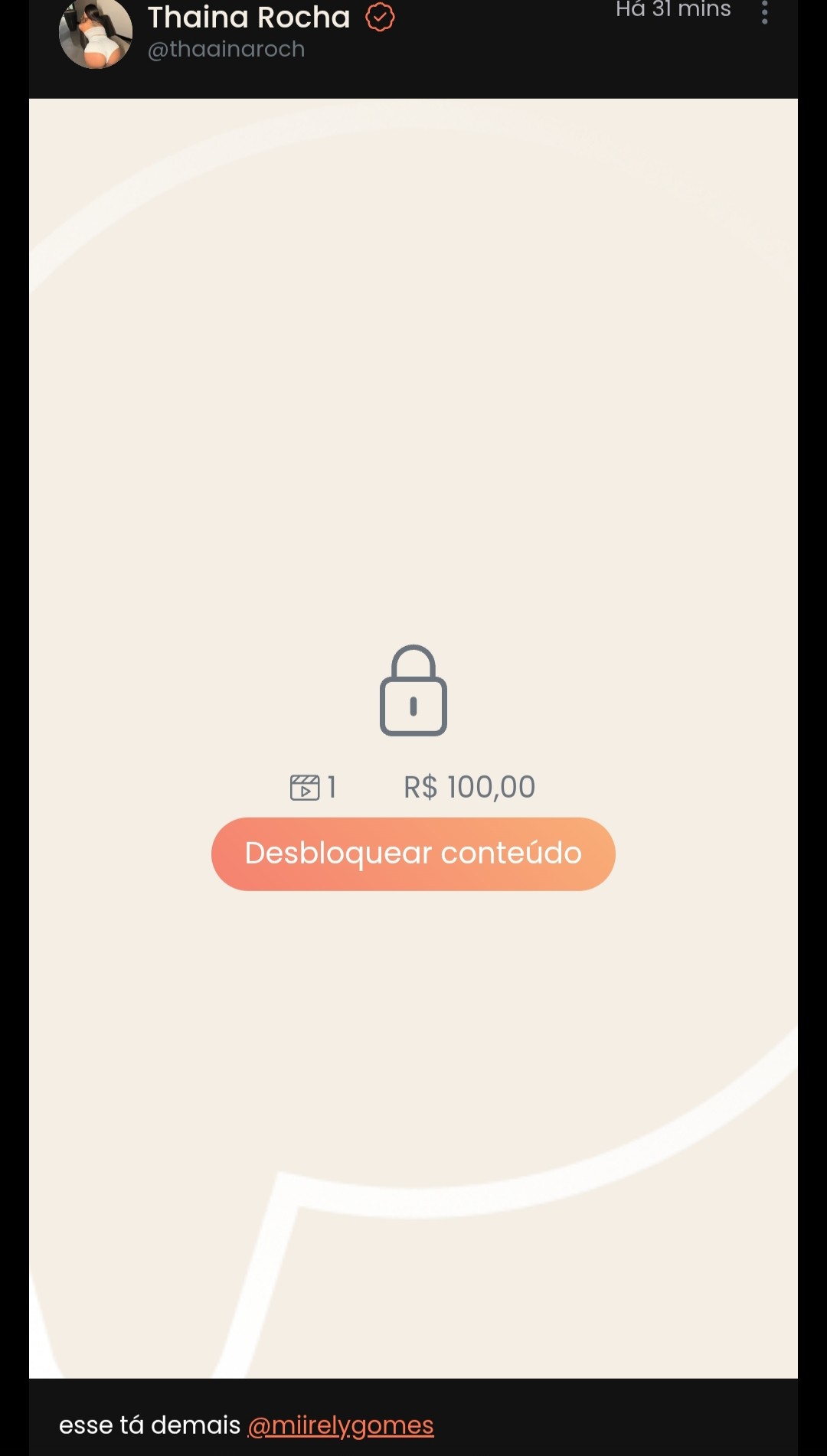Open the @miirelygomes mention link
The image size is (827, 1456).
(341, 1425)
